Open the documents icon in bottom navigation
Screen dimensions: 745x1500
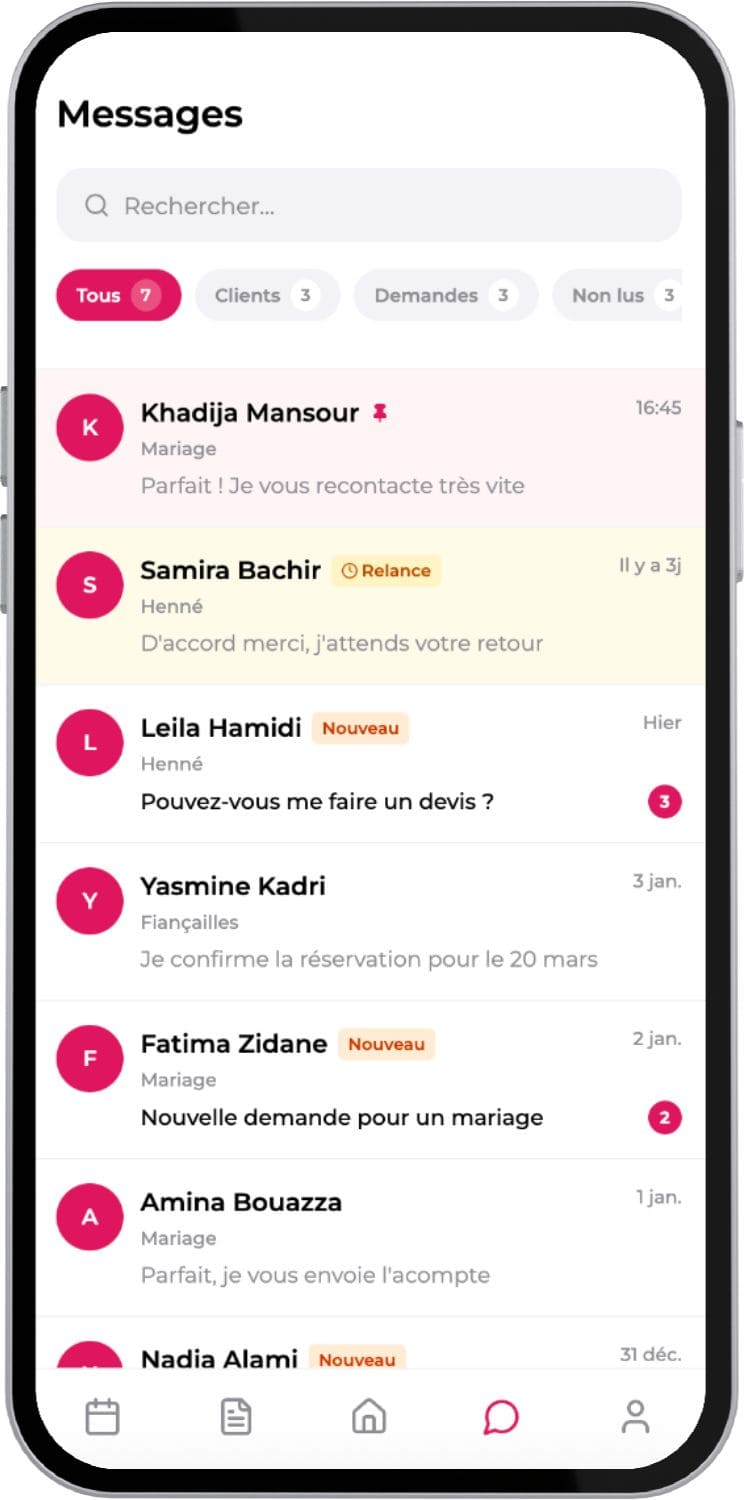click(x=236, y=1416)
